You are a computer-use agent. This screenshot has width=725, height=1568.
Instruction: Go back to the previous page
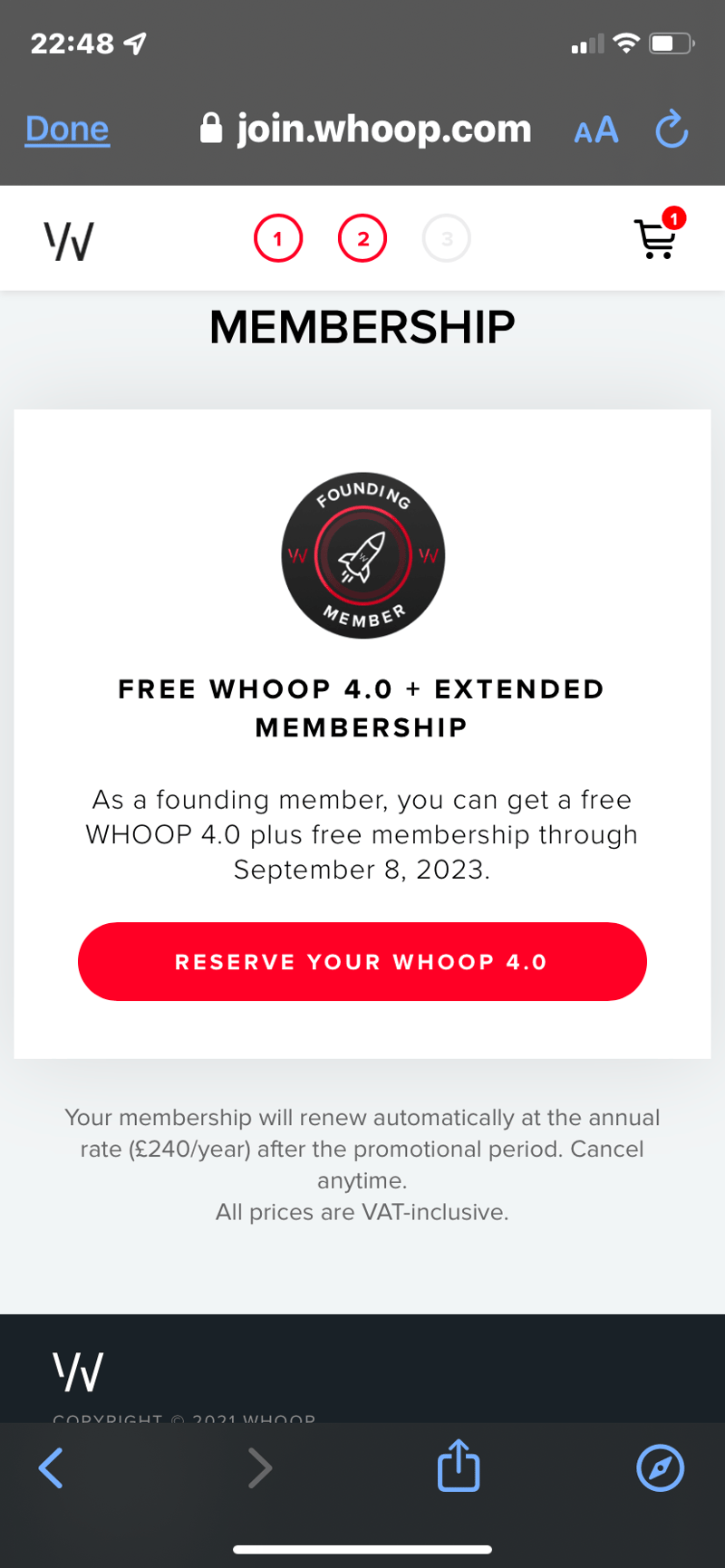click(52, 1467)
